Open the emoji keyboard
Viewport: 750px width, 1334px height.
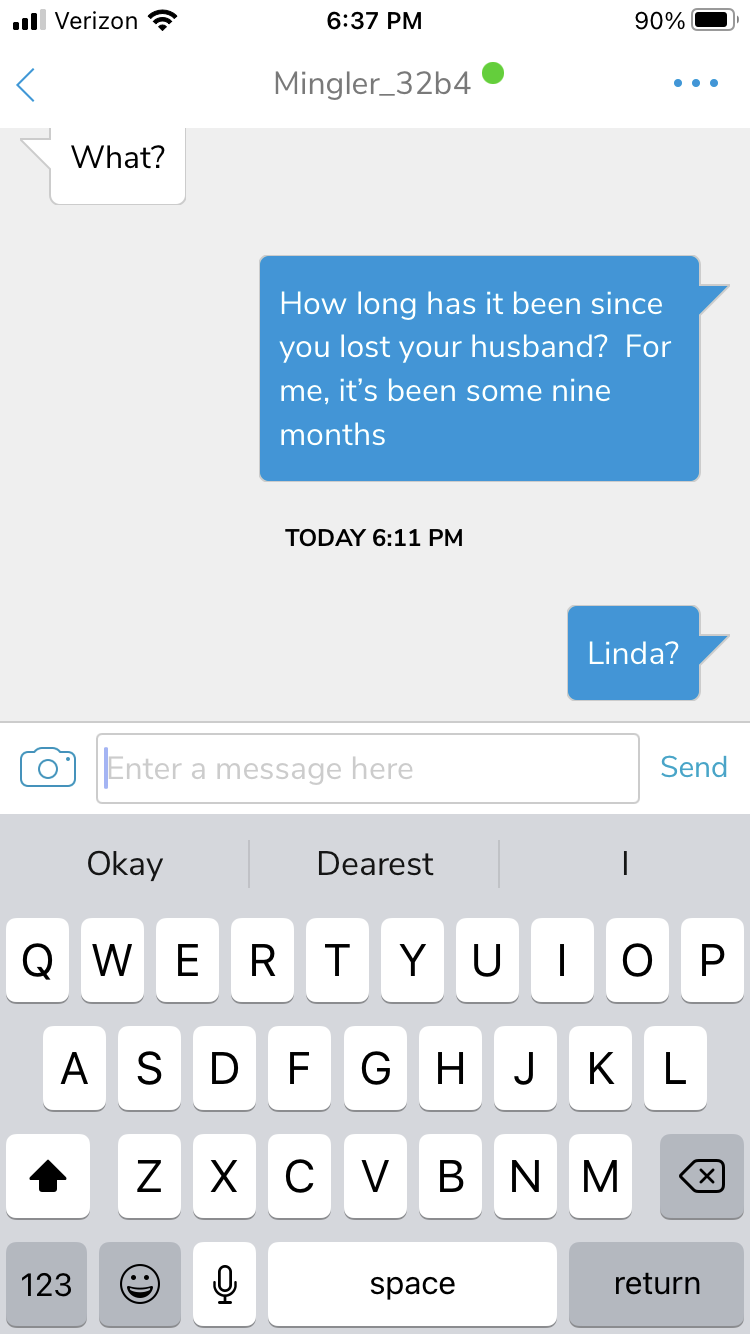click(x=140, y=1284)
